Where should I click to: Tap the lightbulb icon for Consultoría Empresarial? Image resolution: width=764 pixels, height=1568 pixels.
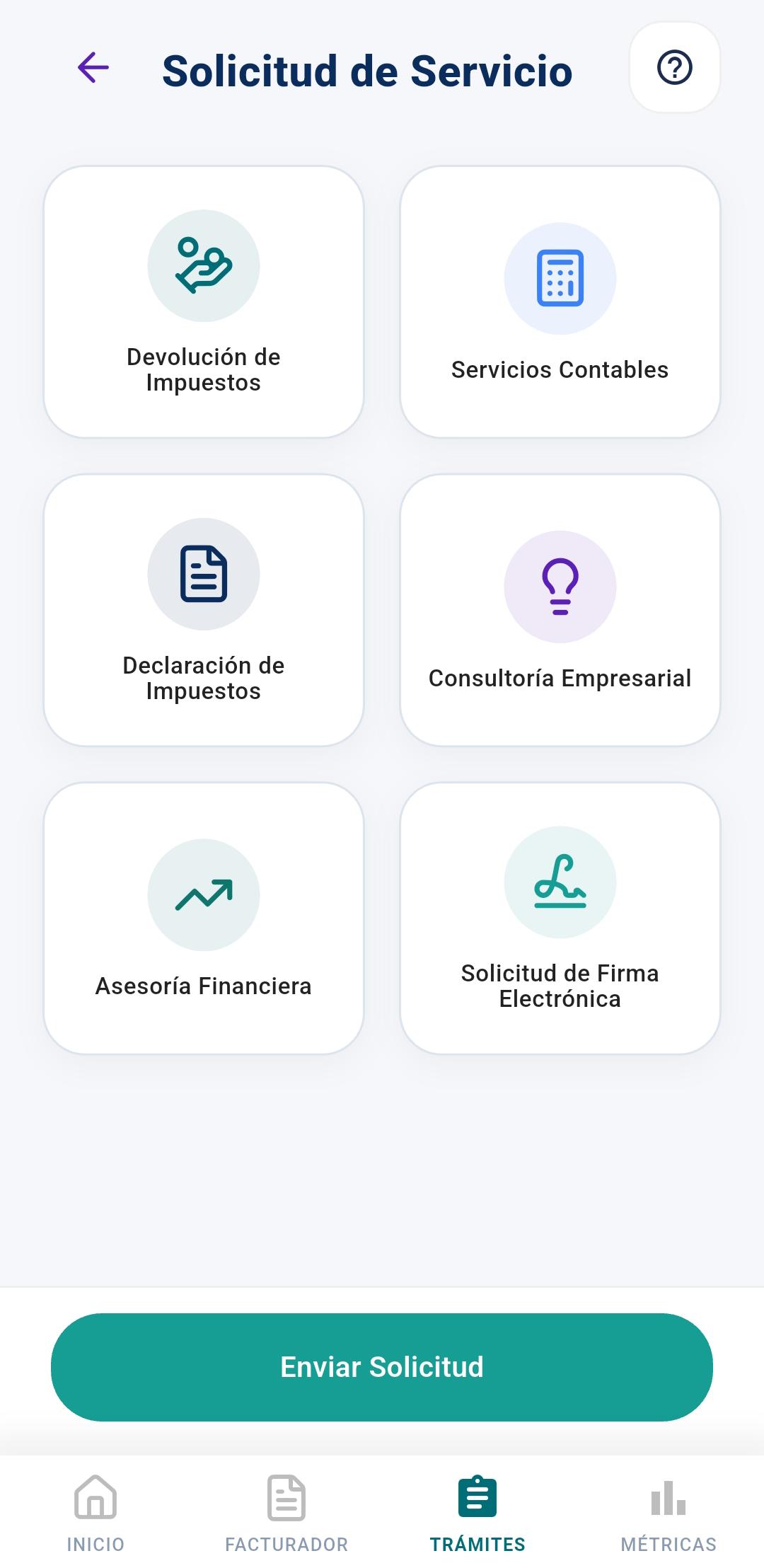click(560, 586)
